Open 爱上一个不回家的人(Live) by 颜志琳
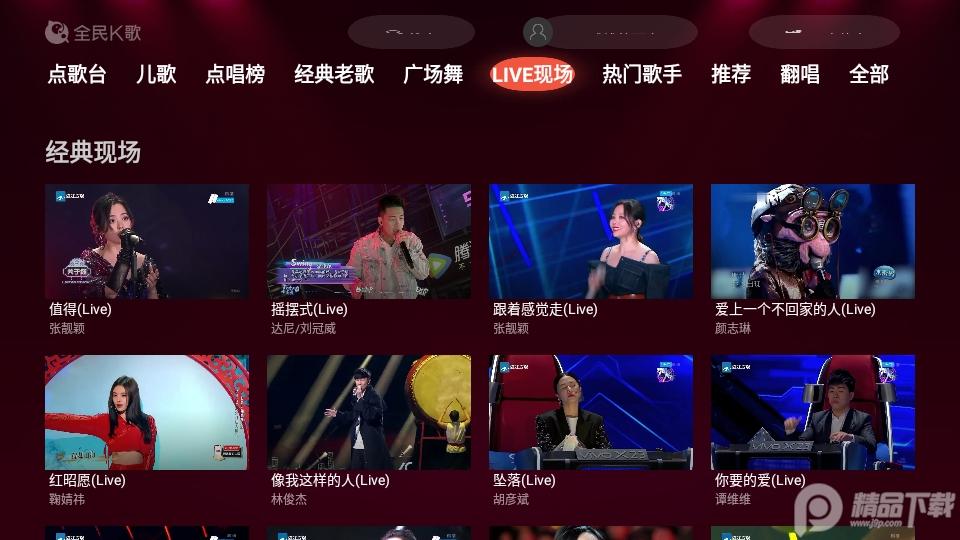 (813, 241)
